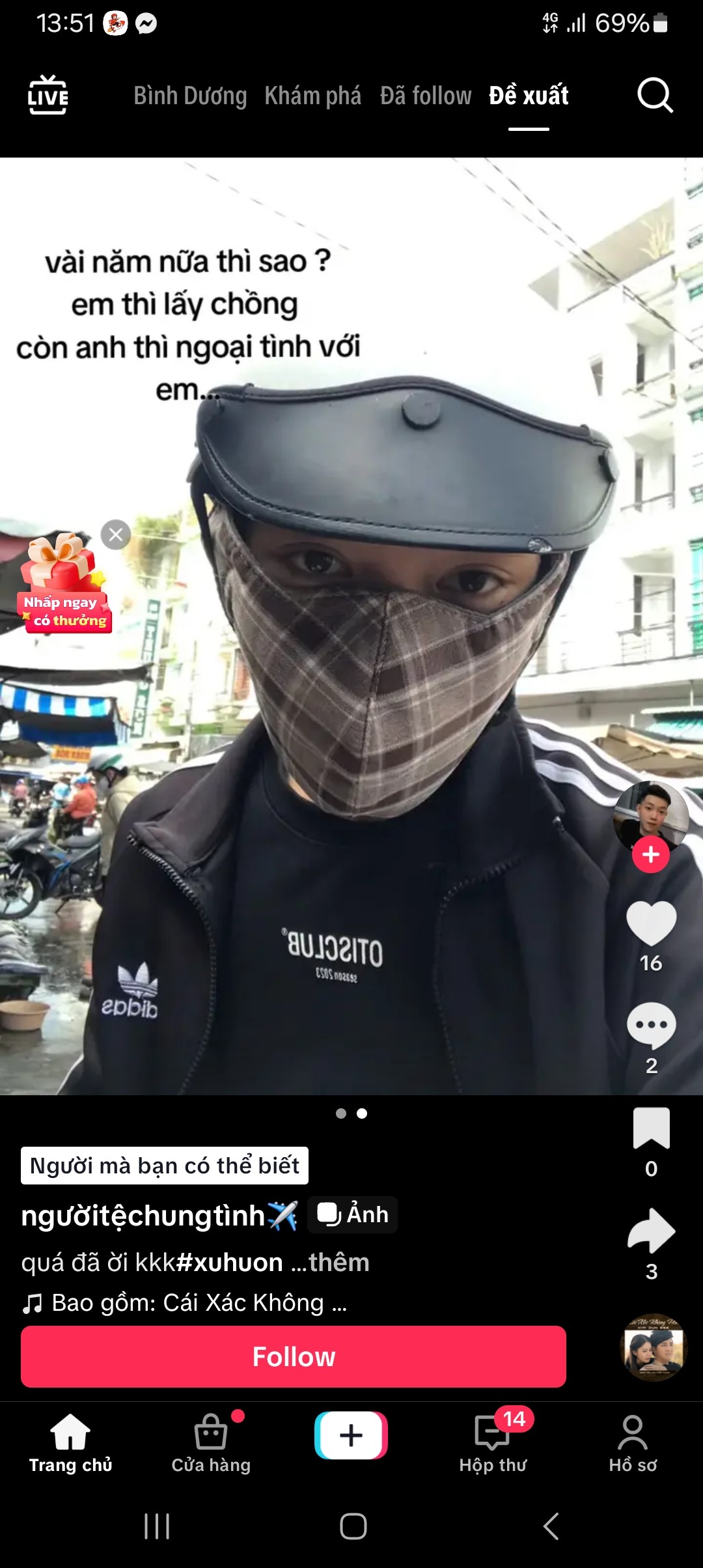Follow creator via the plus avatar badge
The width and height of the screenshot is (703, 1568).
coord(650,854)
